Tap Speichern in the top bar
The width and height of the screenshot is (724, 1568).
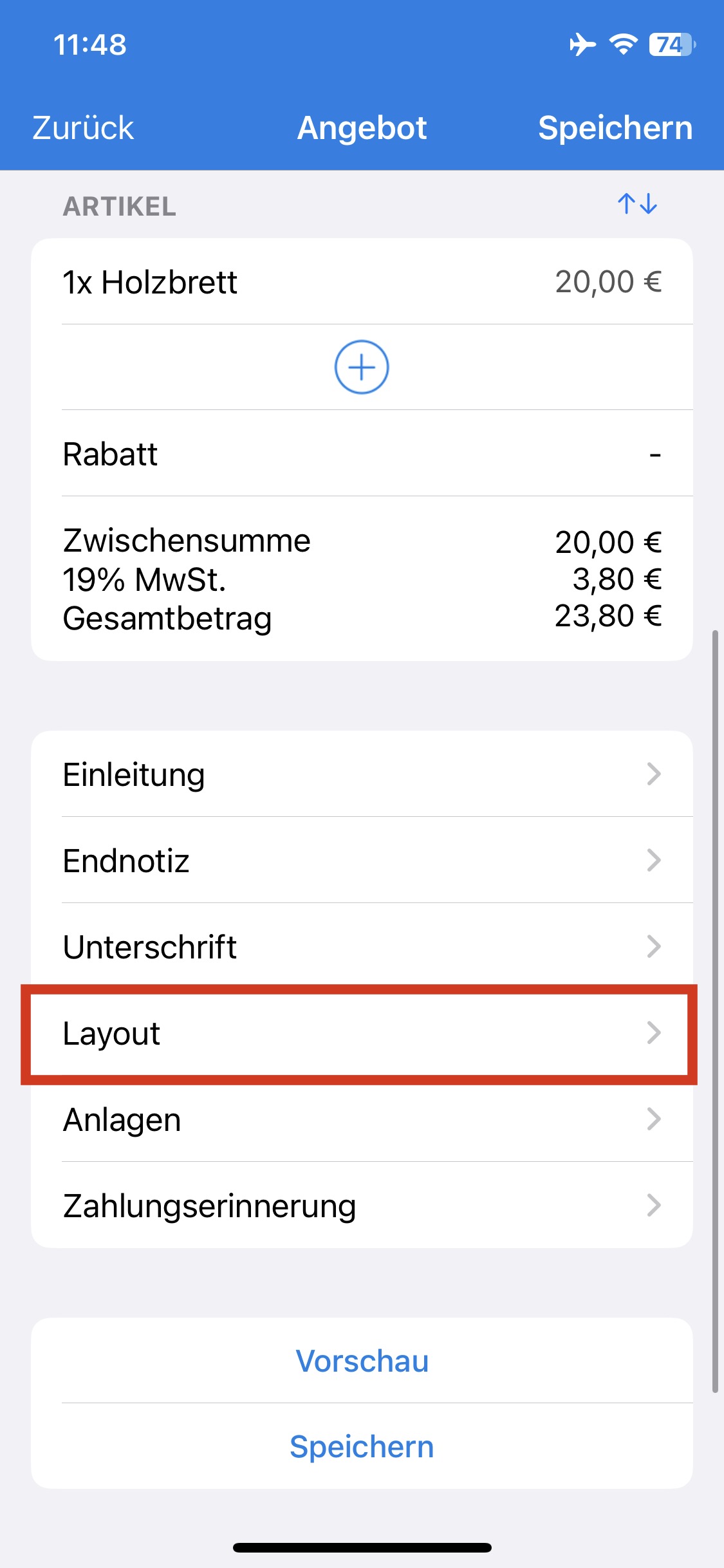615,127
